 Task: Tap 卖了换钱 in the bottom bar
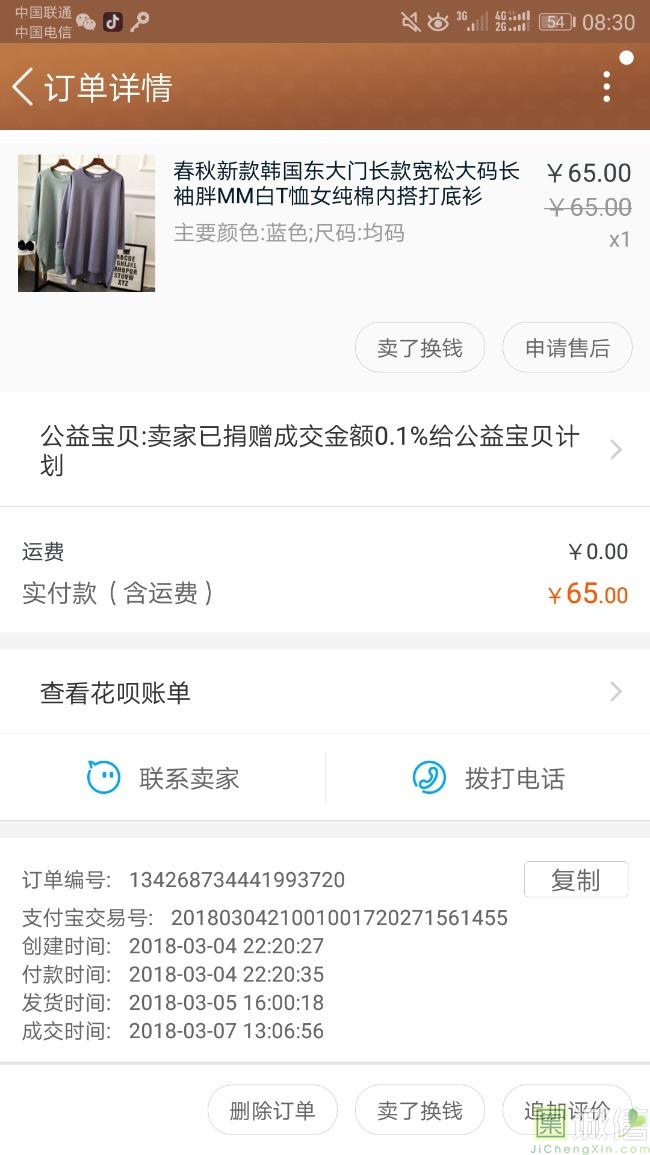pyautogui.click(x=420, y=1110)
